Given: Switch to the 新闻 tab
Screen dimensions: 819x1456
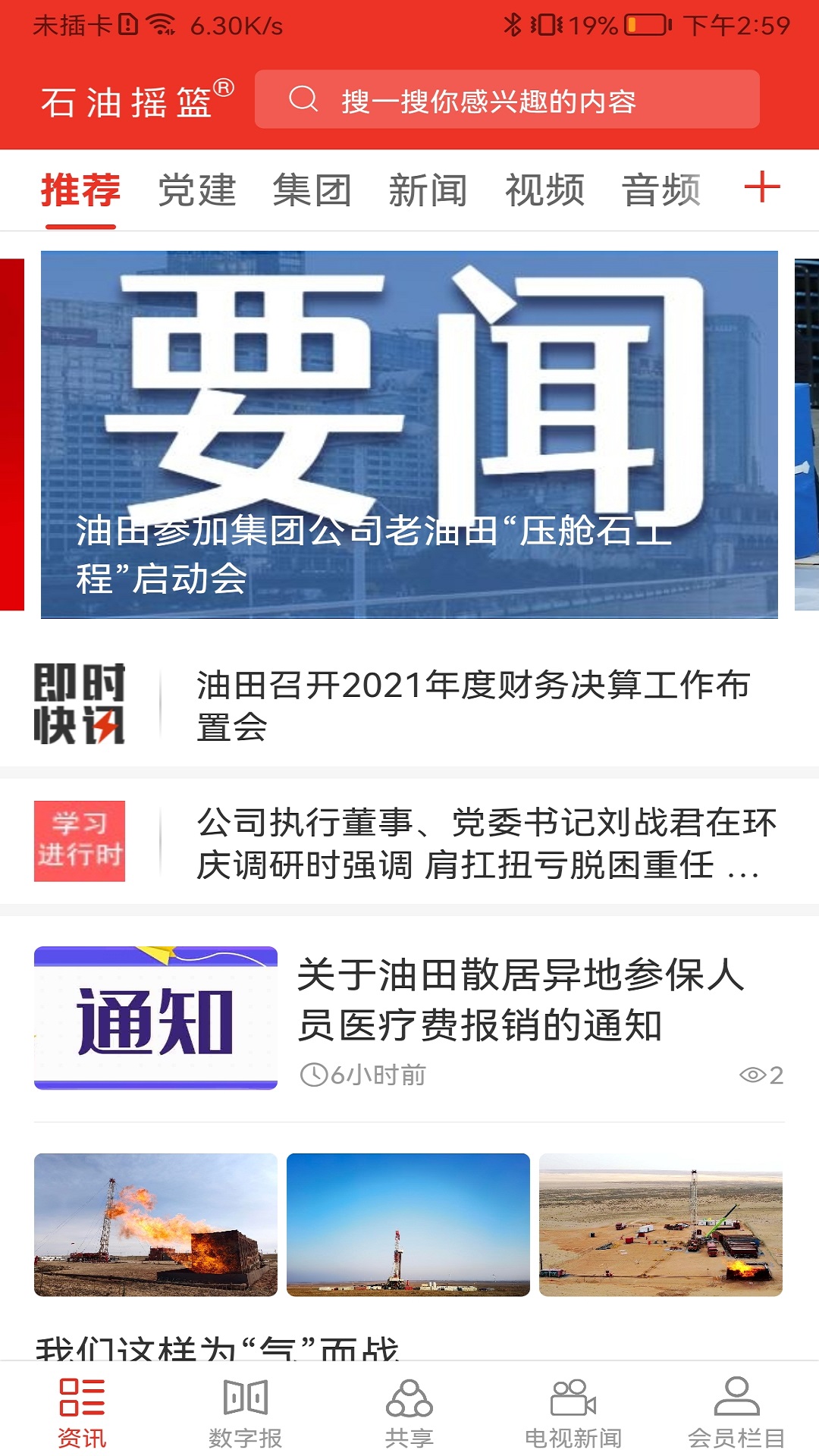Looking at the screenshot, I should coord(428,190).
